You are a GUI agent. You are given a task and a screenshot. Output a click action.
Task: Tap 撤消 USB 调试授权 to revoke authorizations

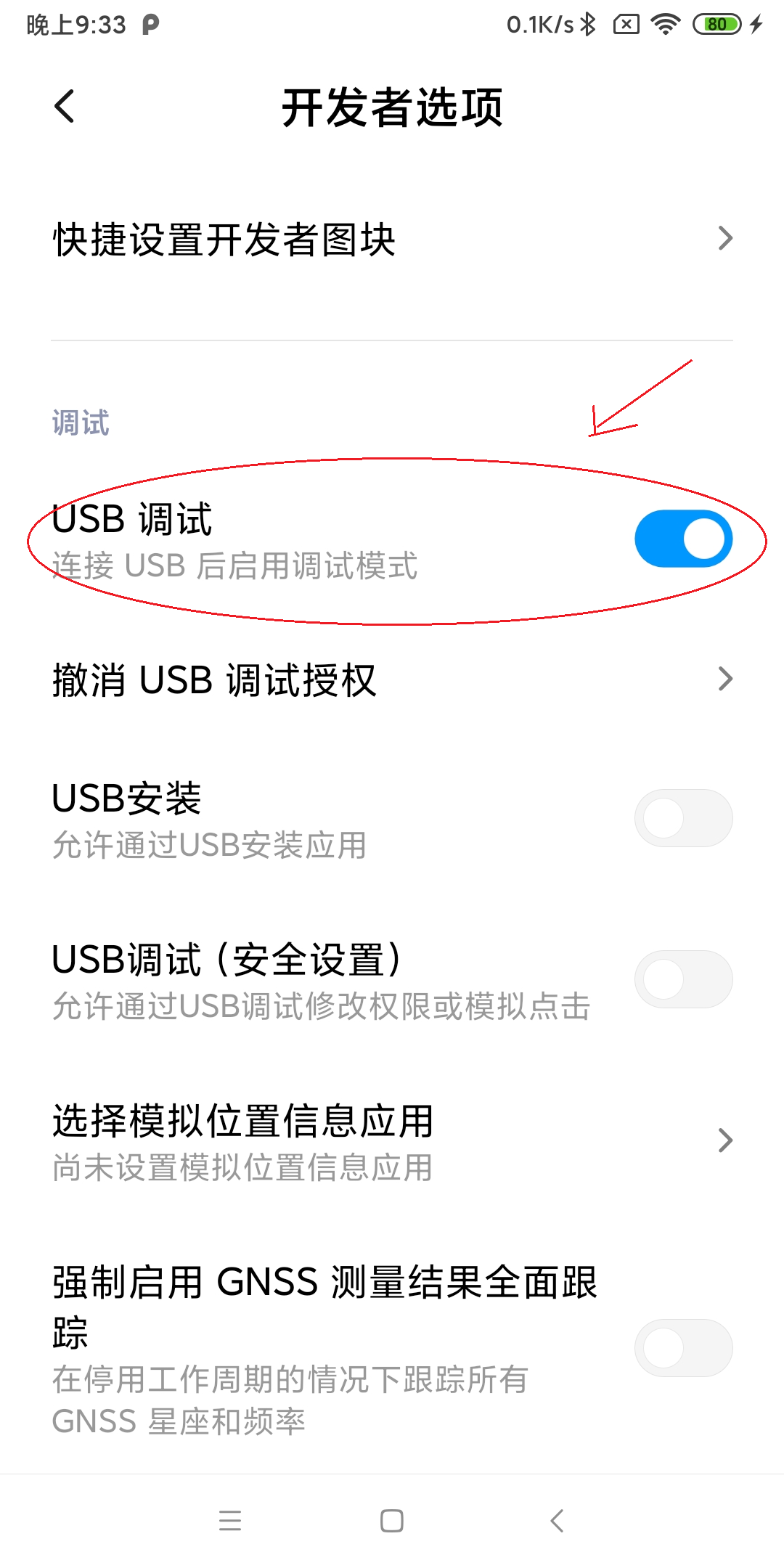(214, 679)
